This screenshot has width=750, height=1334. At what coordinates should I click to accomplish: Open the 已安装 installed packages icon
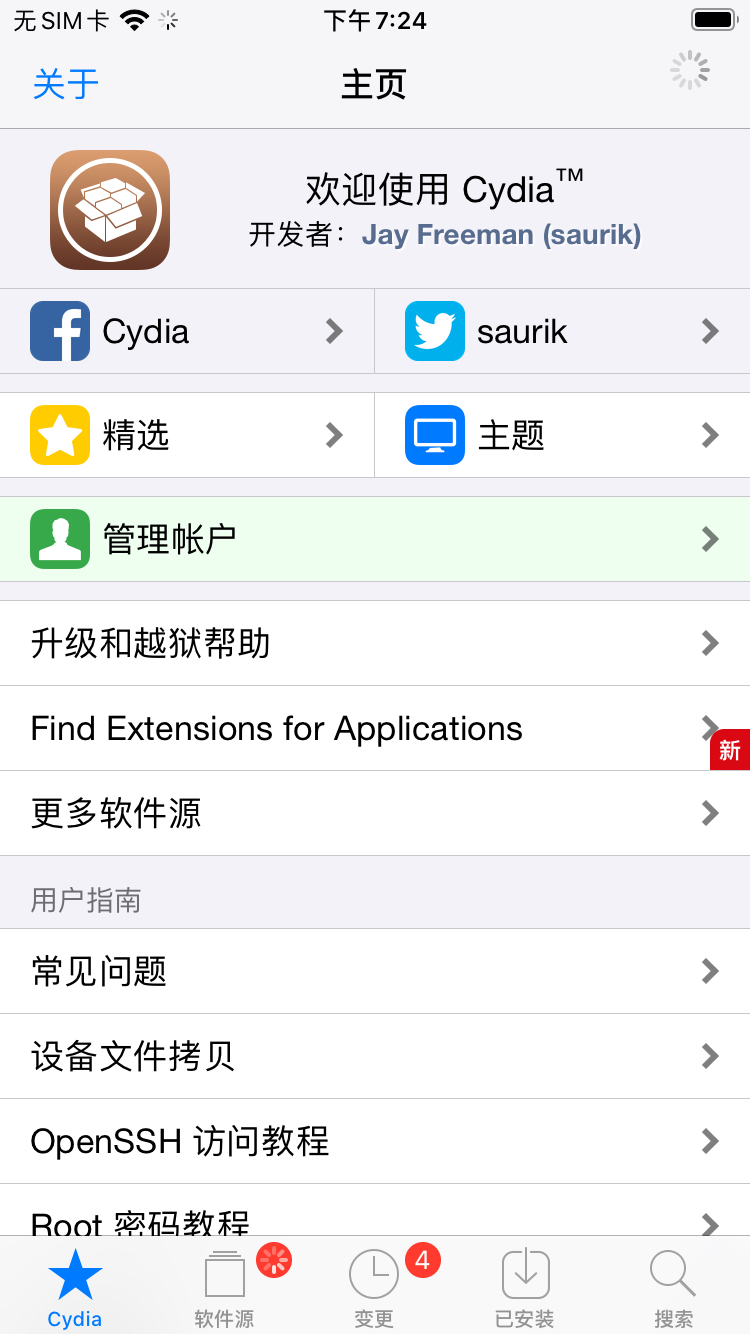525,1273
